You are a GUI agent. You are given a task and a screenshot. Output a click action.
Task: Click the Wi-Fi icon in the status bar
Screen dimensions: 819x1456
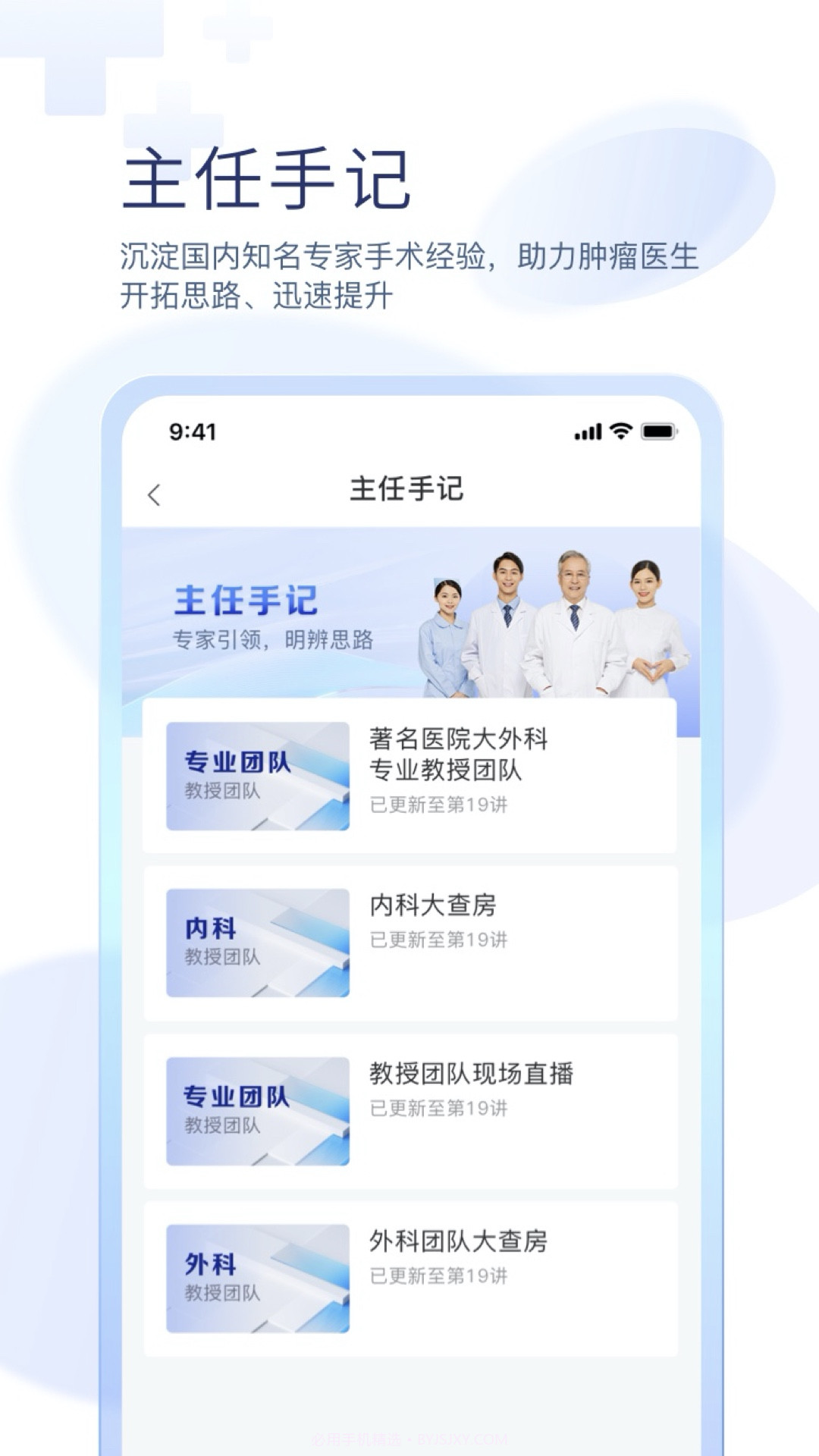[x=621, y=431]
